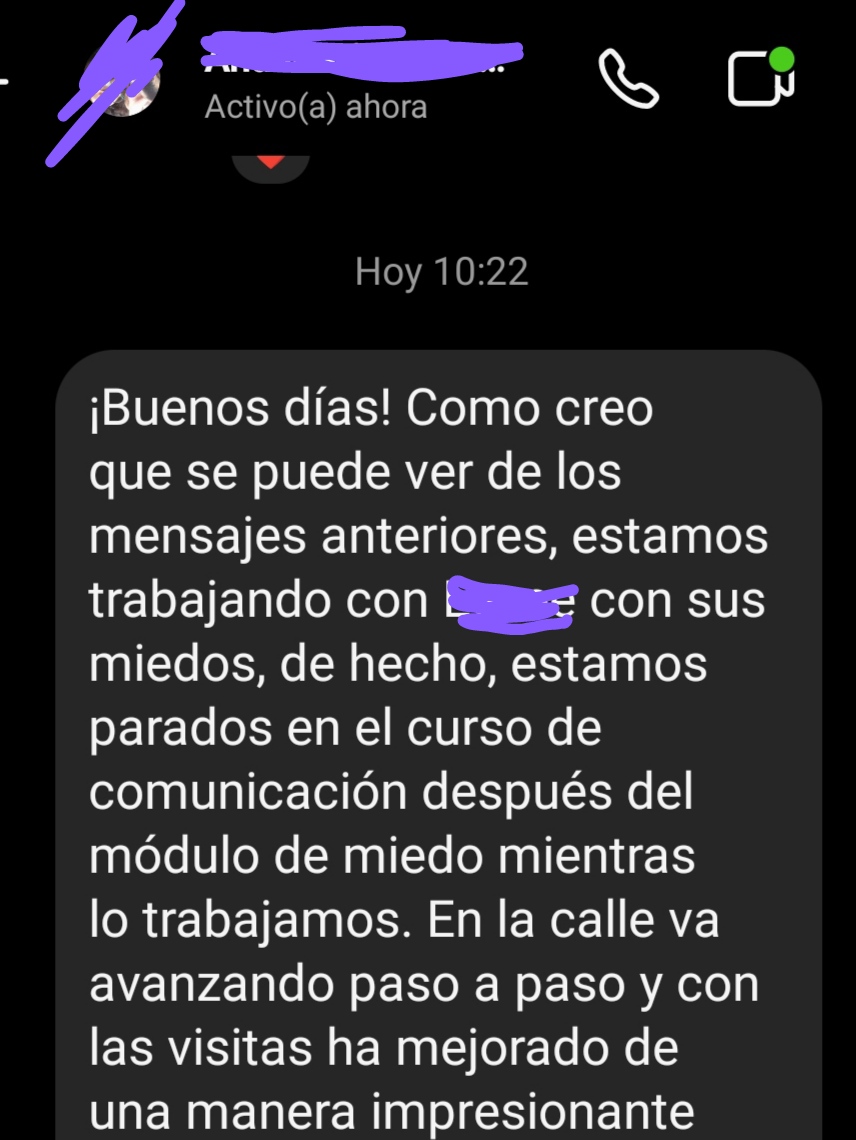Start a voice call with this contact
The width and height of the screenshot is (856, 1140).
click(628, 77)
